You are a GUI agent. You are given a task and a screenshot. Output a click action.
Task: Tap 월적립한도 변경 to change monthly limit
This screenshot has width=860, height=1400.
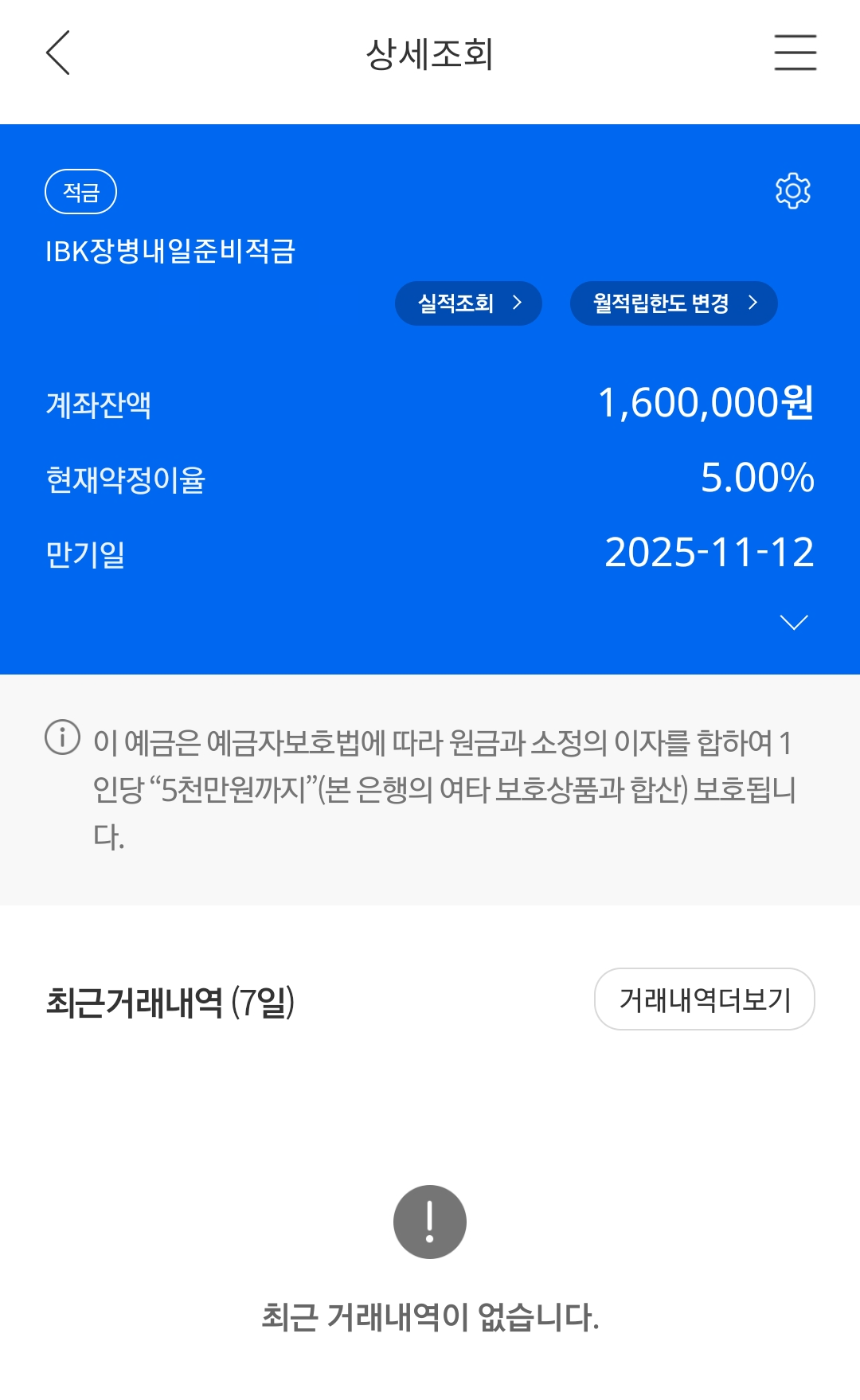click(x=674, y=303)
